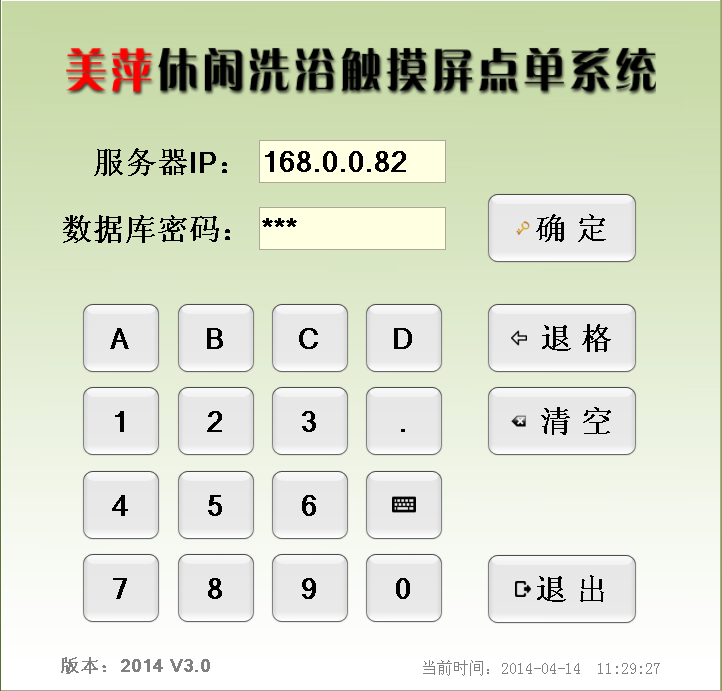The width and height of the screenshot is (722, 691).
Task: Enter letter D on the keypad
Action: [403, 338]
